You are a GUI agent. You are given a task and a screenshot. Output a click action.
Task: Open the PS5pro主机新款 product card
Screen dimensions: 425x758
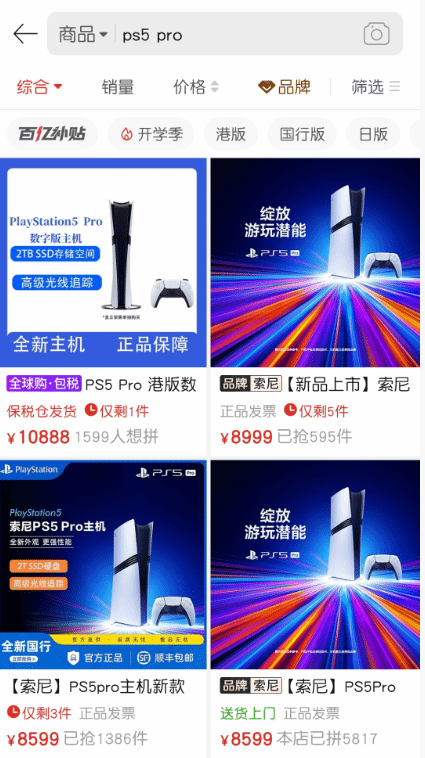tap(103, 609)
